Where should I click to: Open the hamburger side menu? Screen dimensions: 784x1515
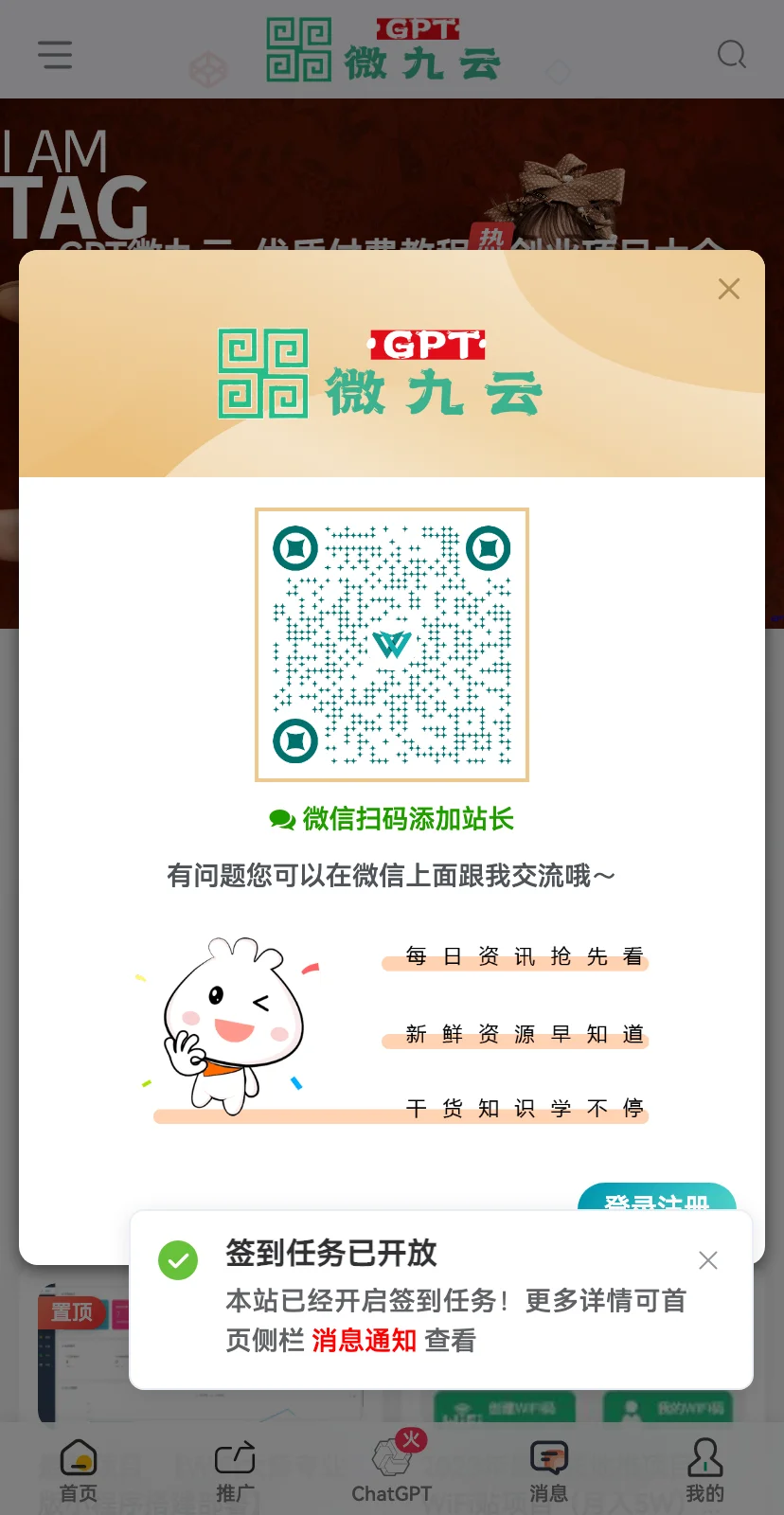pos(55,55)
